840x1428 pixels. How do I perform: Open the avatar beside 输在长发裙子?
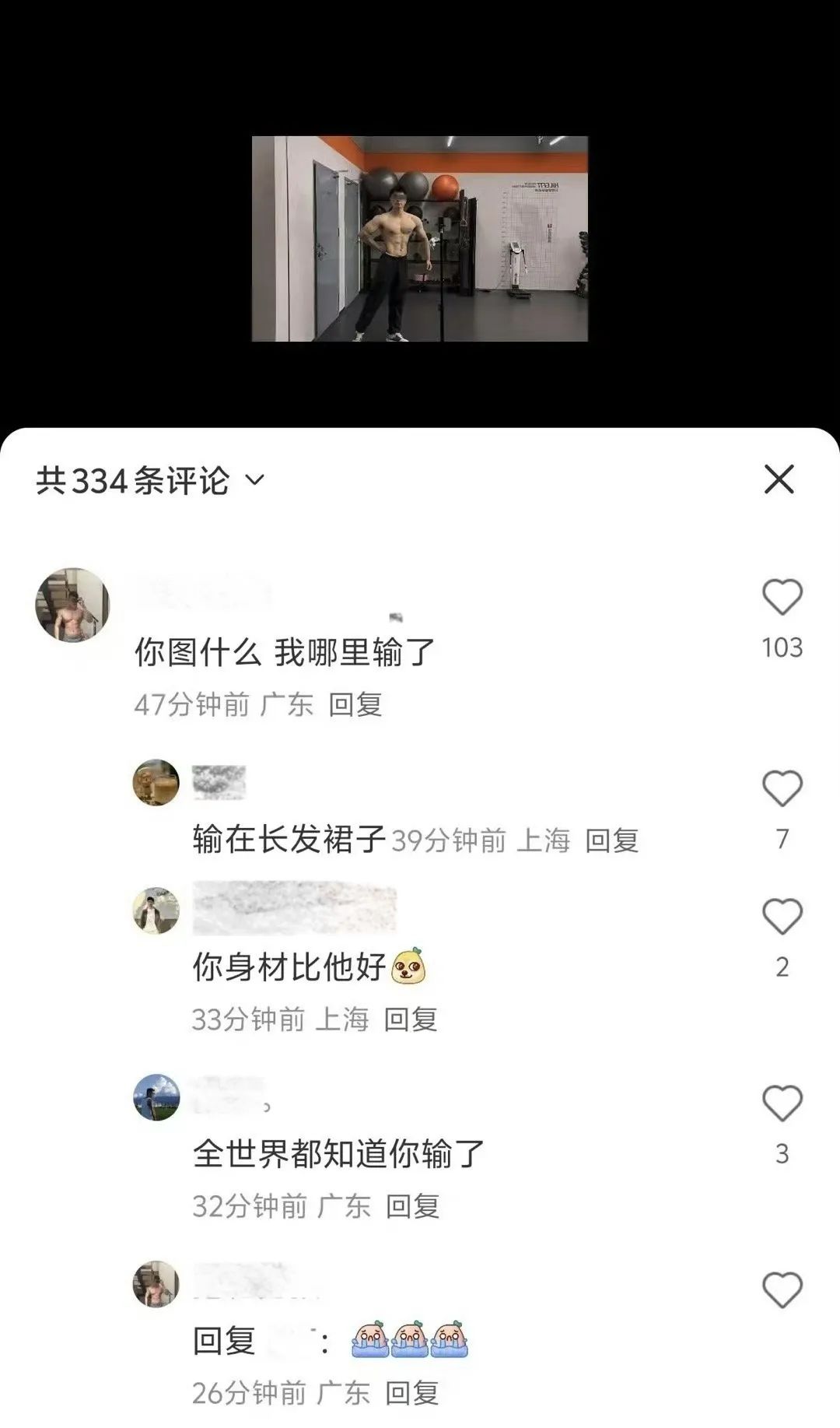tap(156, 782)
